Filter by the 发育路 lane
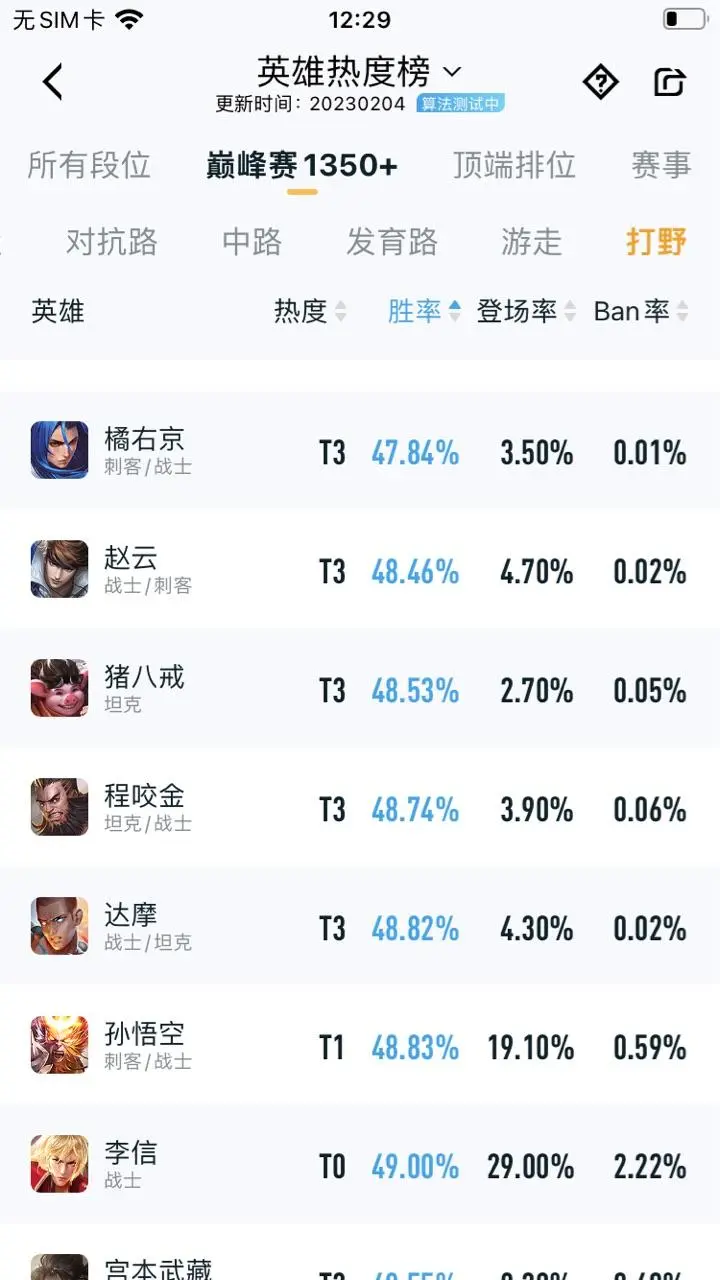The height and width of the screenshot is (1280, 720). pyautogui.click(x=392, y=241)
